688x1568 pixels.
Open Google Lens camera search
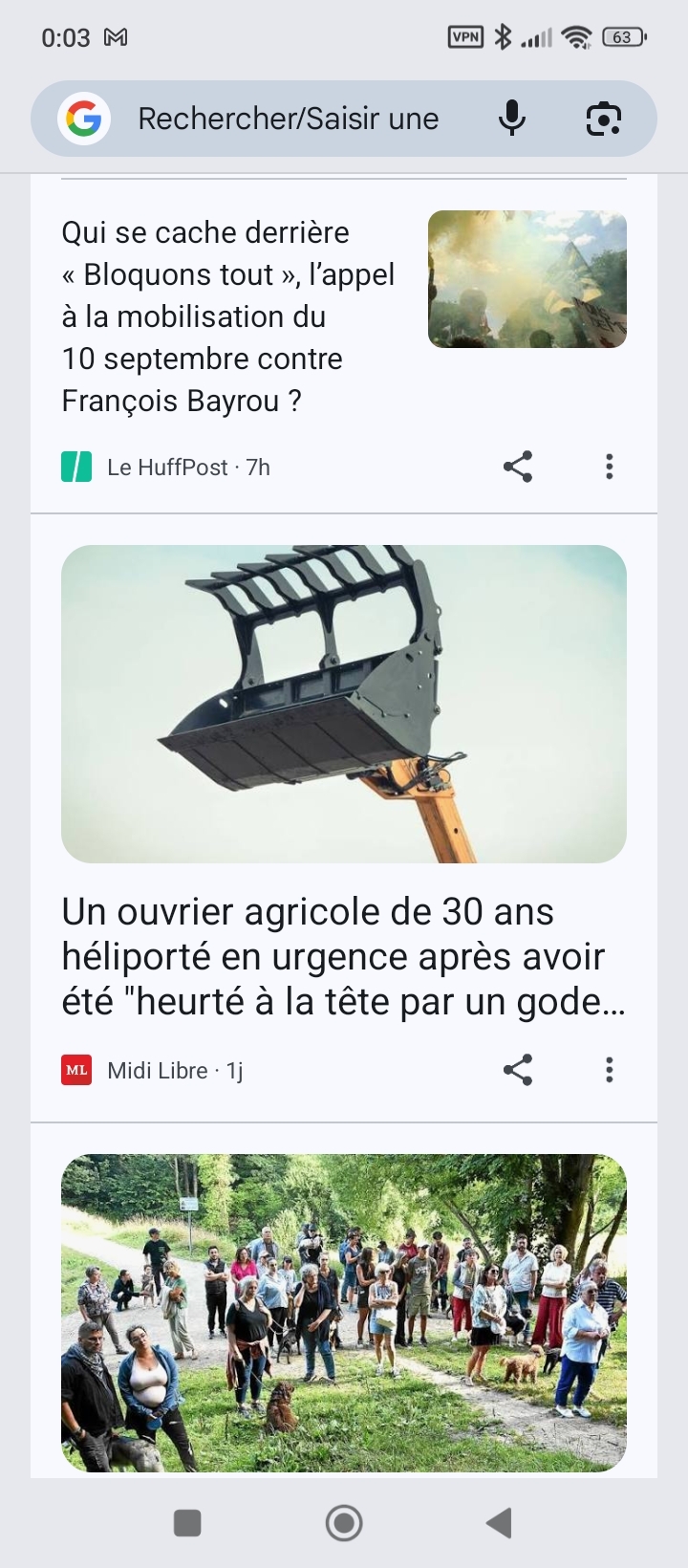604,119
